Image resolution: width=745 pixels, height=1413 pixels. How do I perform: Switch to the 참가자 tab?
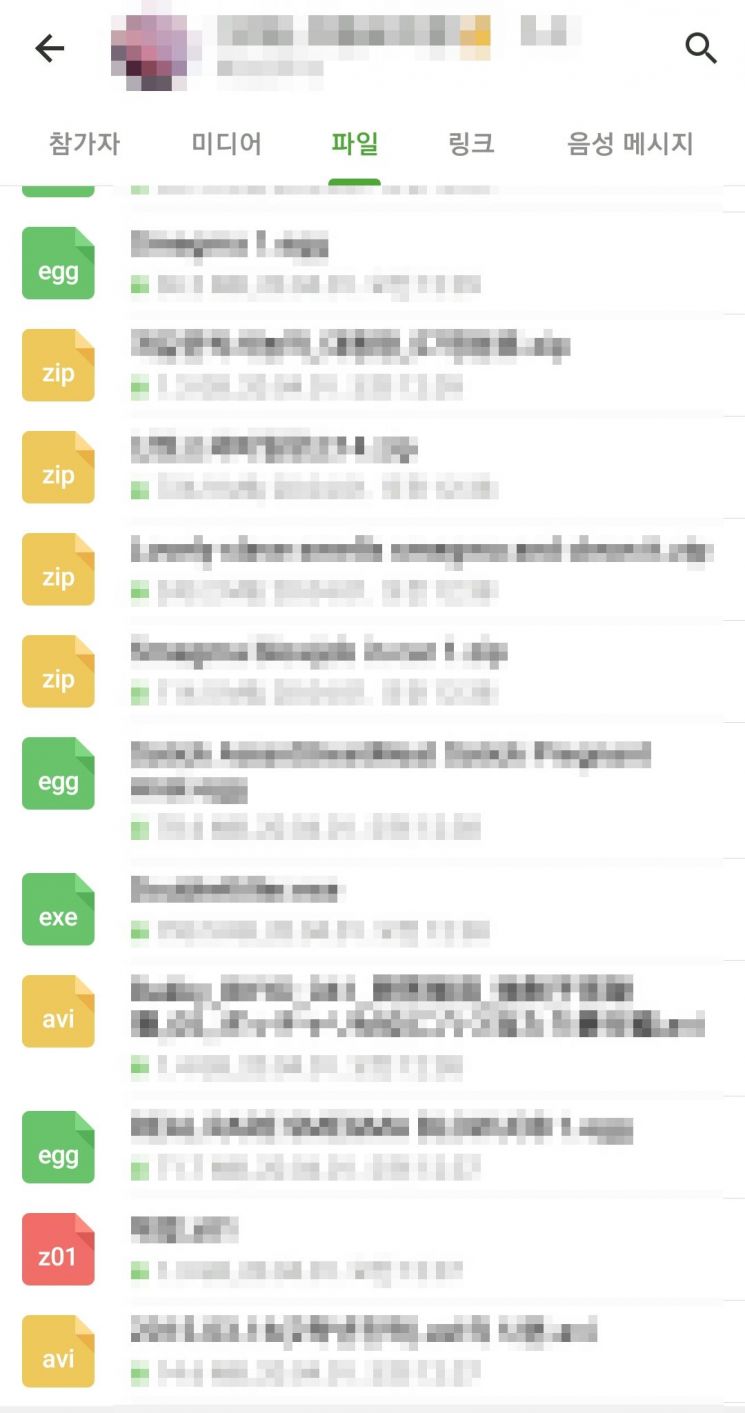click(x=84, y=144)
